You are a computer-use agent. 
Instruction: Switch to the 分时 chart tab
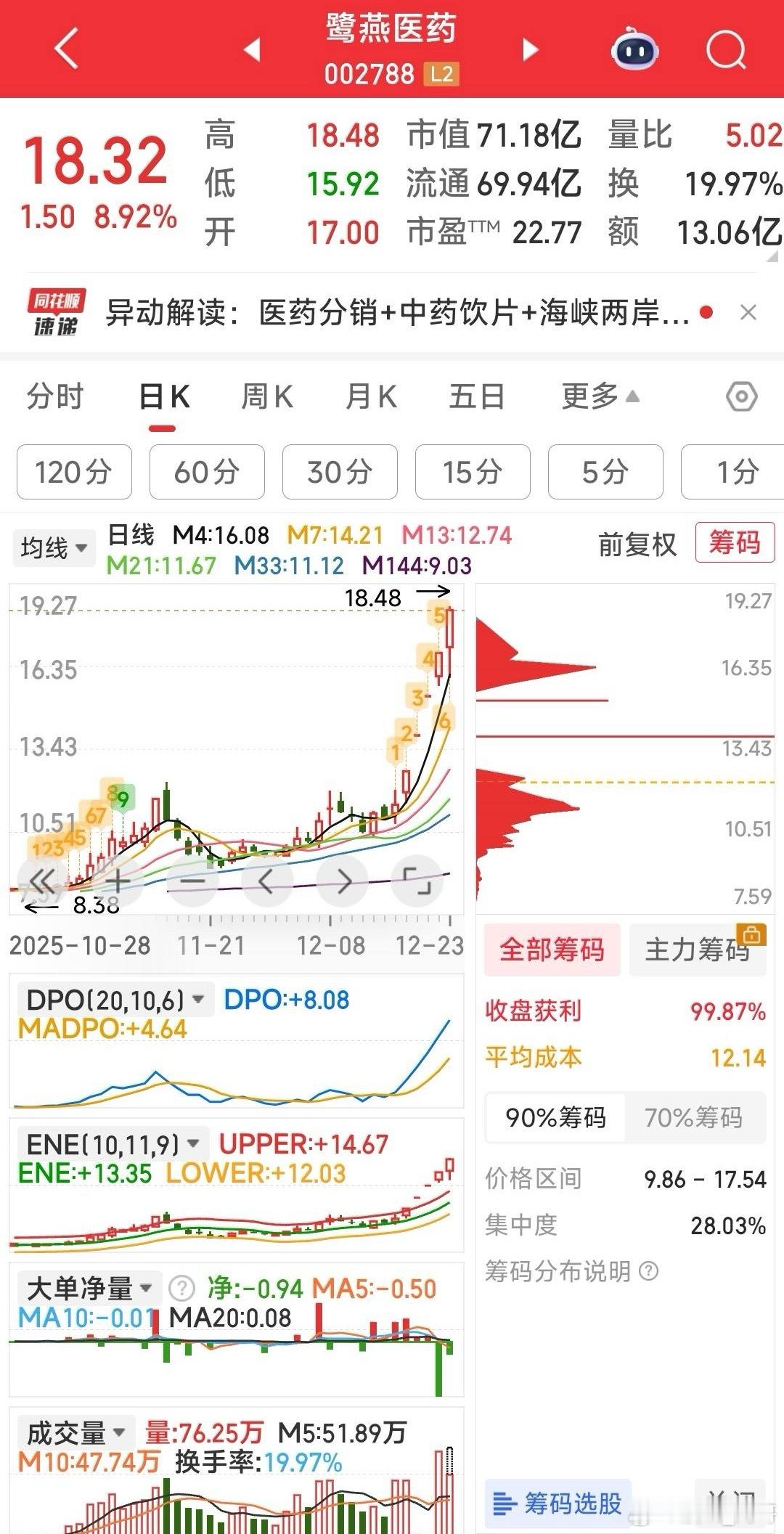point(55,397)
